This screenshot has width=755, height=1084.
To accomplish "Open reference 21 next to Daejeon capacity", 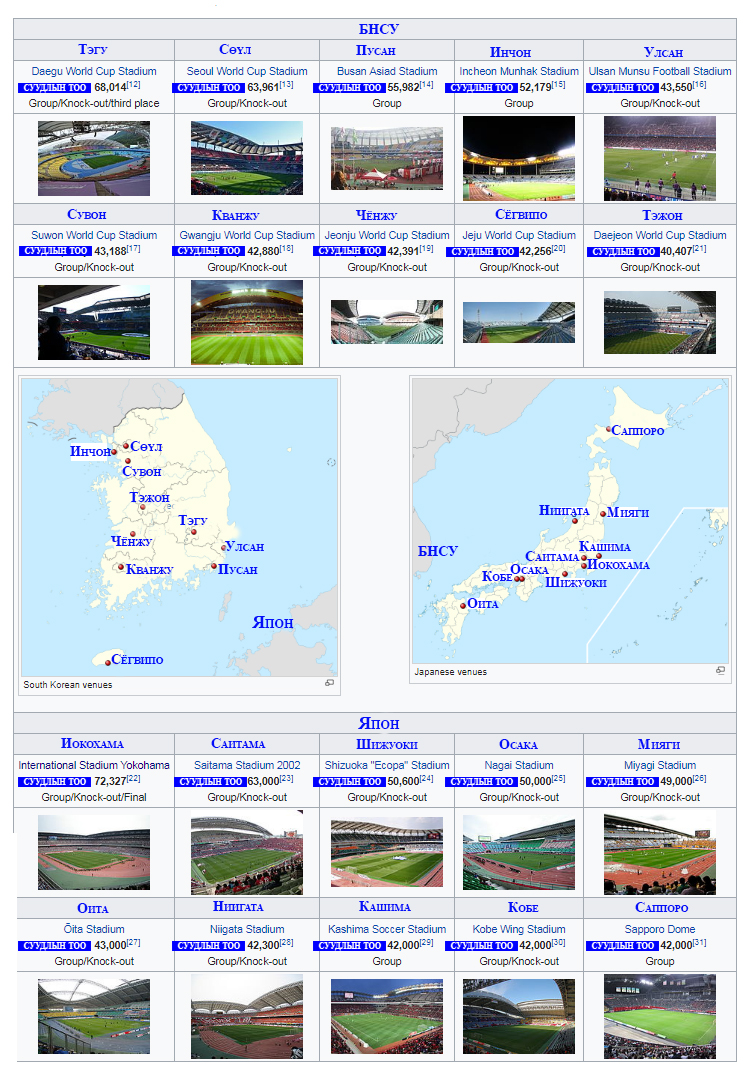I will tap(700, 248).
